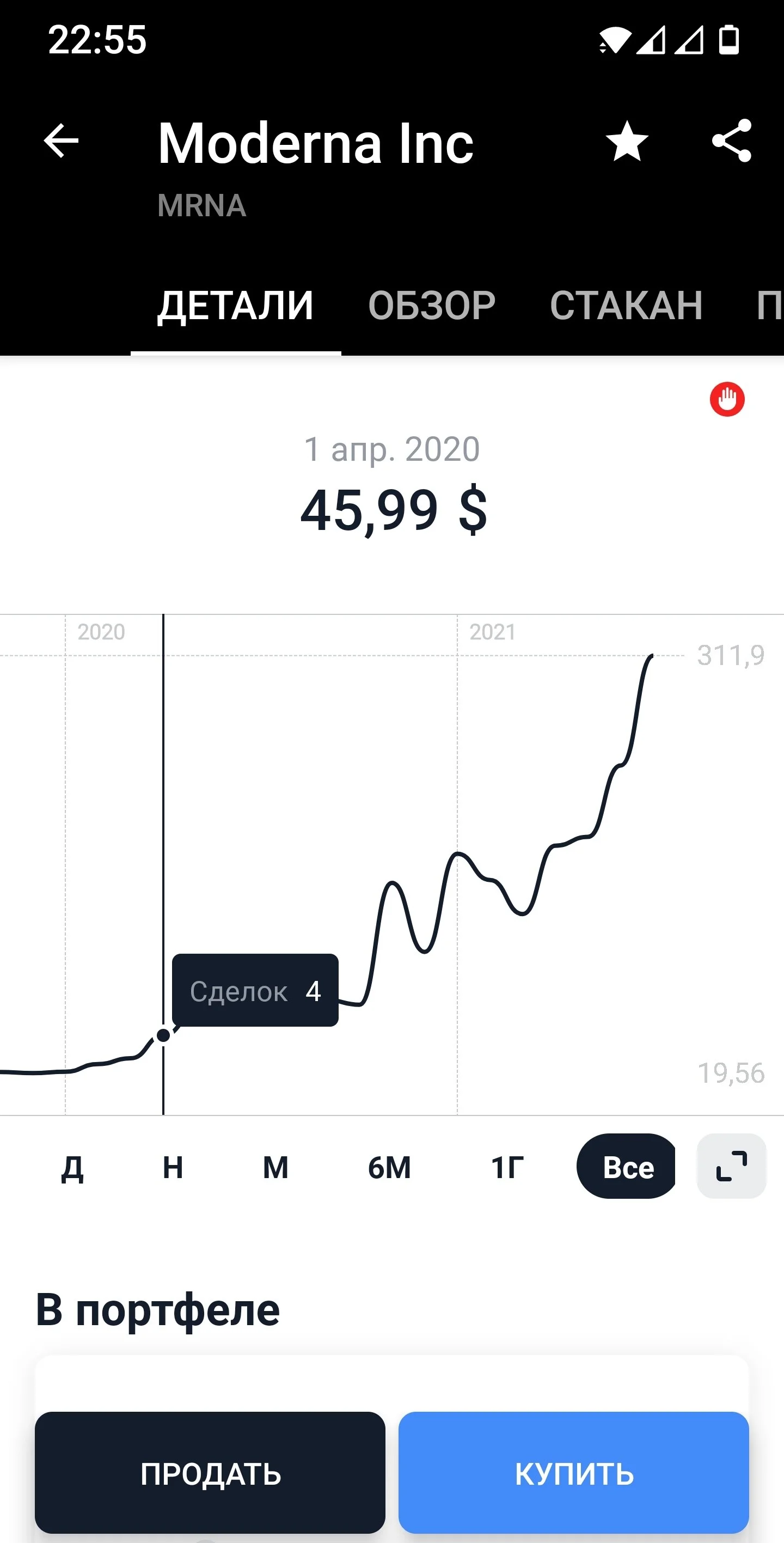Expand the chart to fullscreen
784x1543 pixels.
click(731, 1166)
